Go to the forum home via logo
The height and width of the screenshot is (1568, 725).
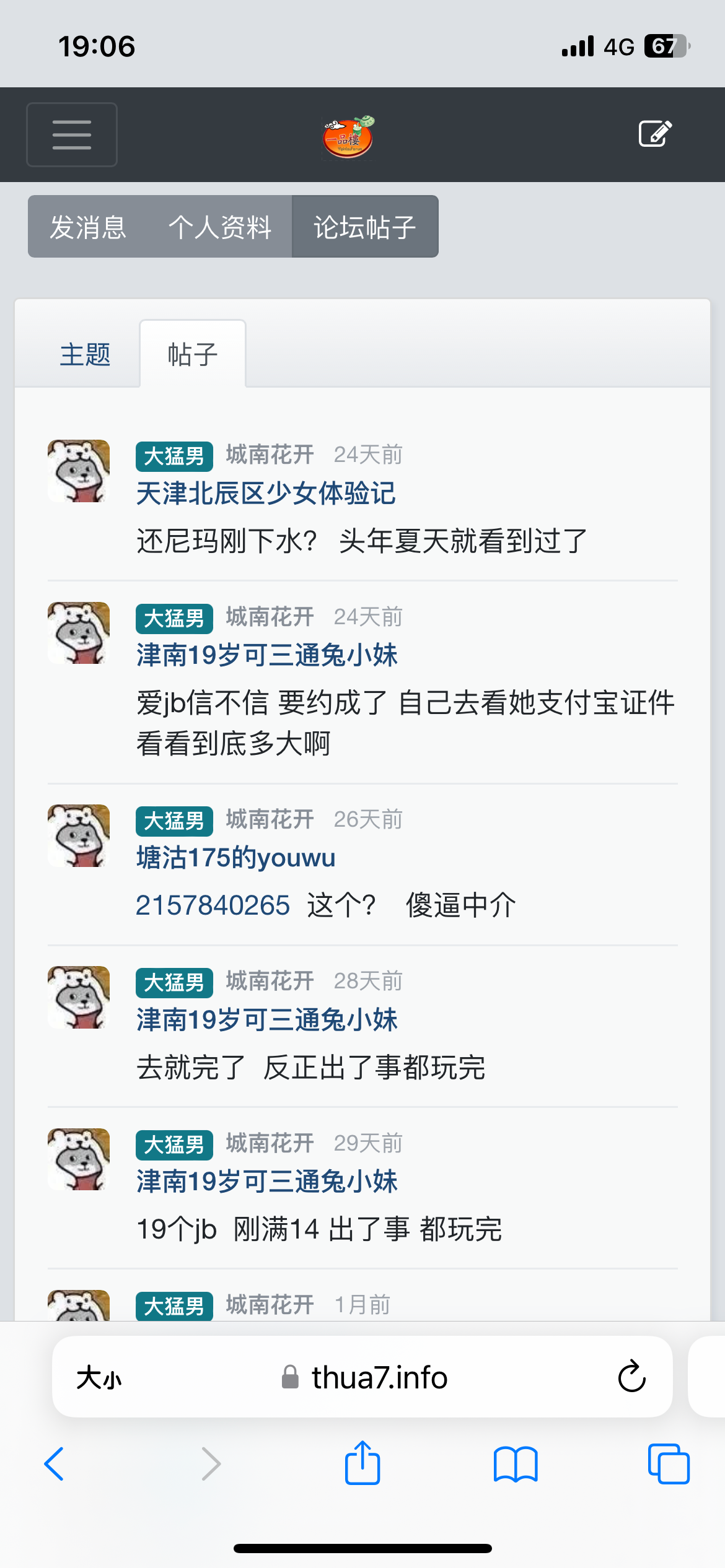[x=348, y=137]
